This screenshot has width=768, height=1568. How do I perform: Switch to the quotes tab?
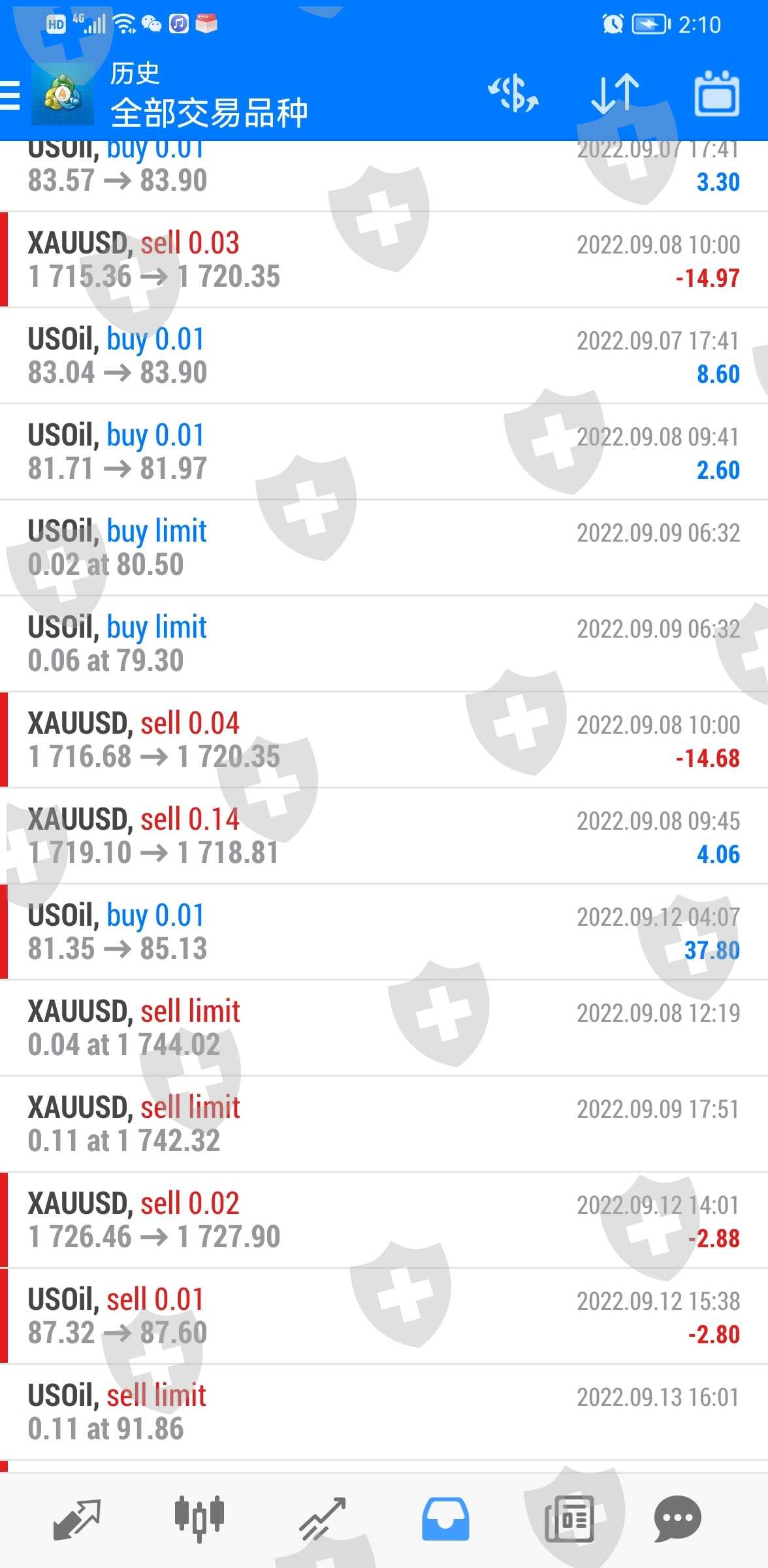(76, 1518)
